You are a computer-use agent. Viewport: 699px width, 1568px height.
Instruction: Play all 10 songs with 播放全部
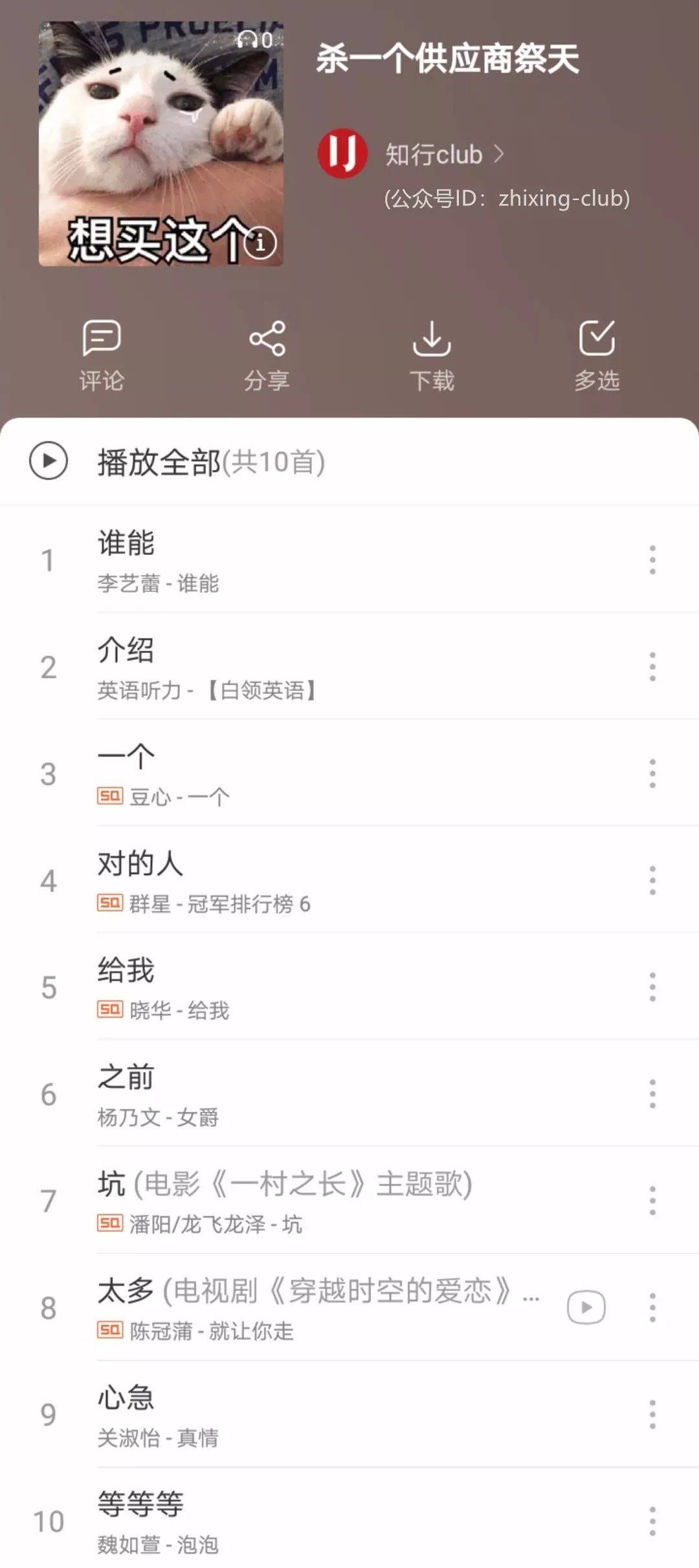177,462
